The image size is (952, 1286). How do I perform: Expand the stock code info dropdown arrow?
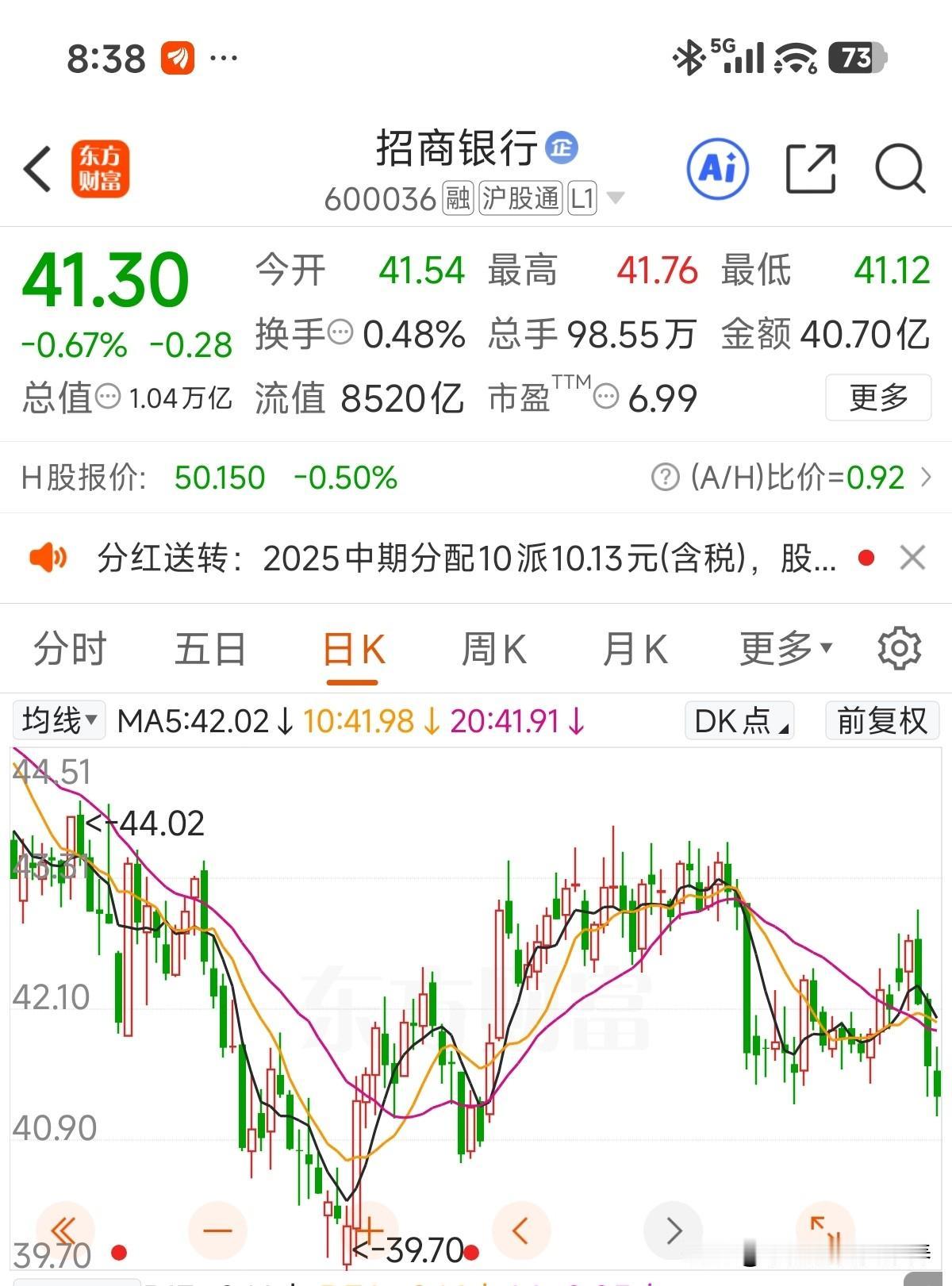[615, 198]
